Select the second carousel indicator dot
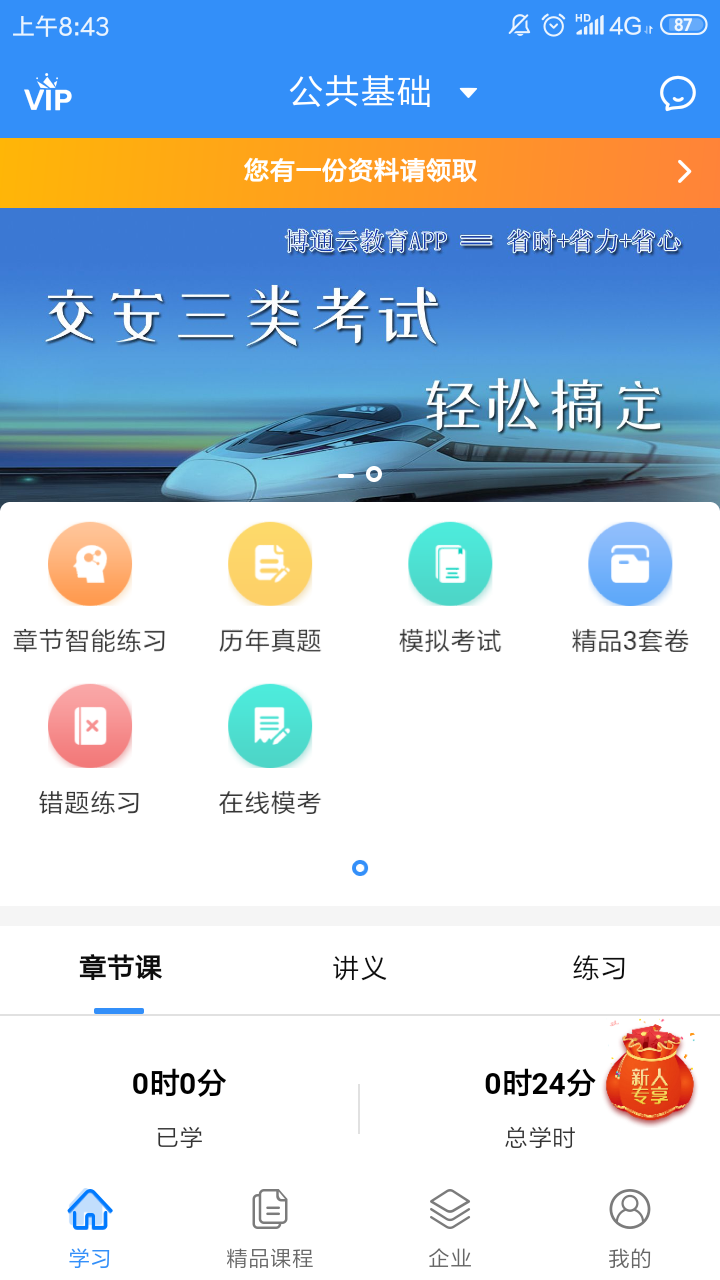 [x=375, y=475]
